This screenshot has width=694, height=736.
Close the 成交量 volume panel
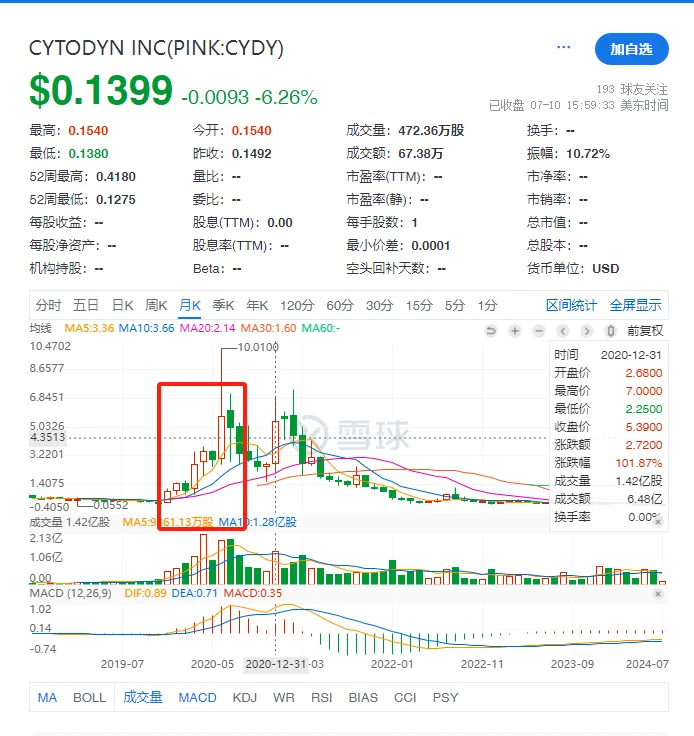[x=657, y=522]
